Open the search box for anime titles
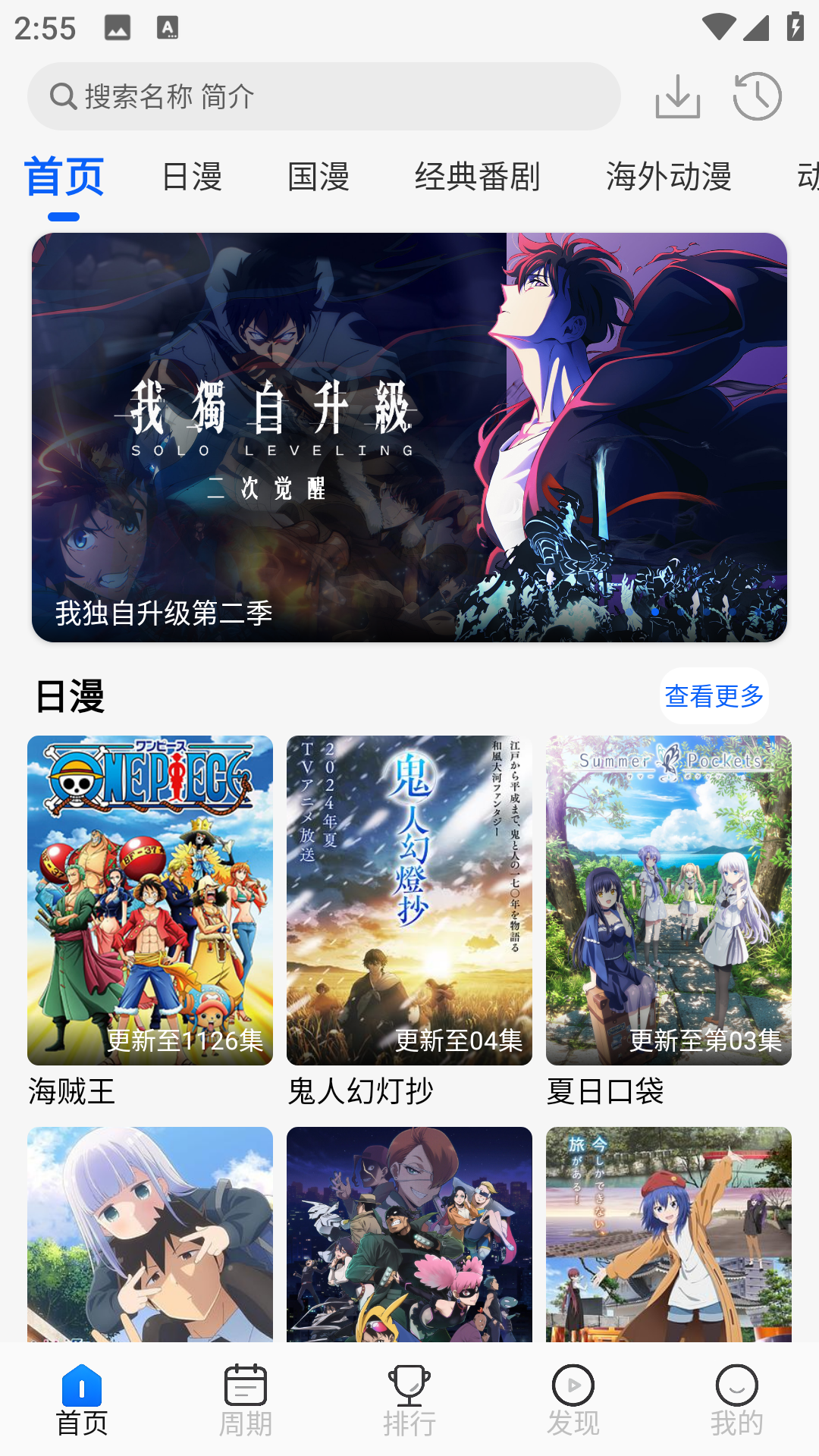The width and height of the screenshot is (819, 1456). tap(323, 96)
